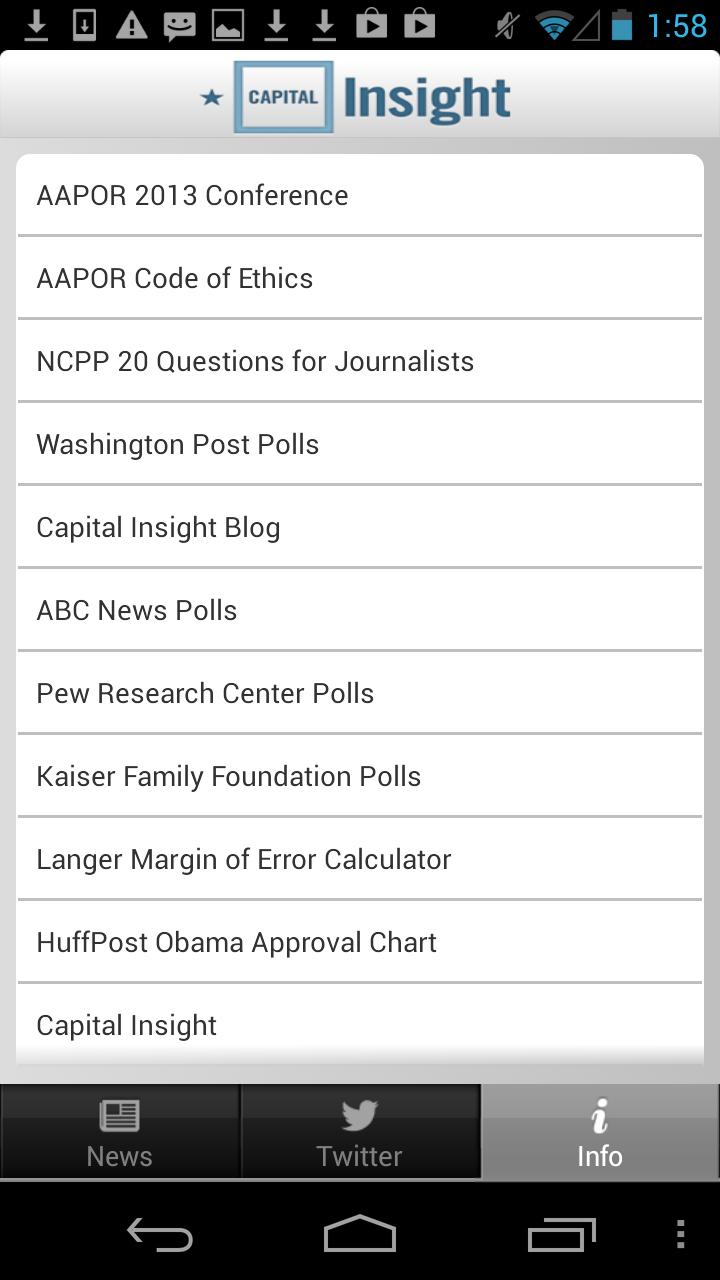Screen dimensions: 720x1280
Task: Visit the Capital Insight Blog
Action: click(x=360, y=527)
